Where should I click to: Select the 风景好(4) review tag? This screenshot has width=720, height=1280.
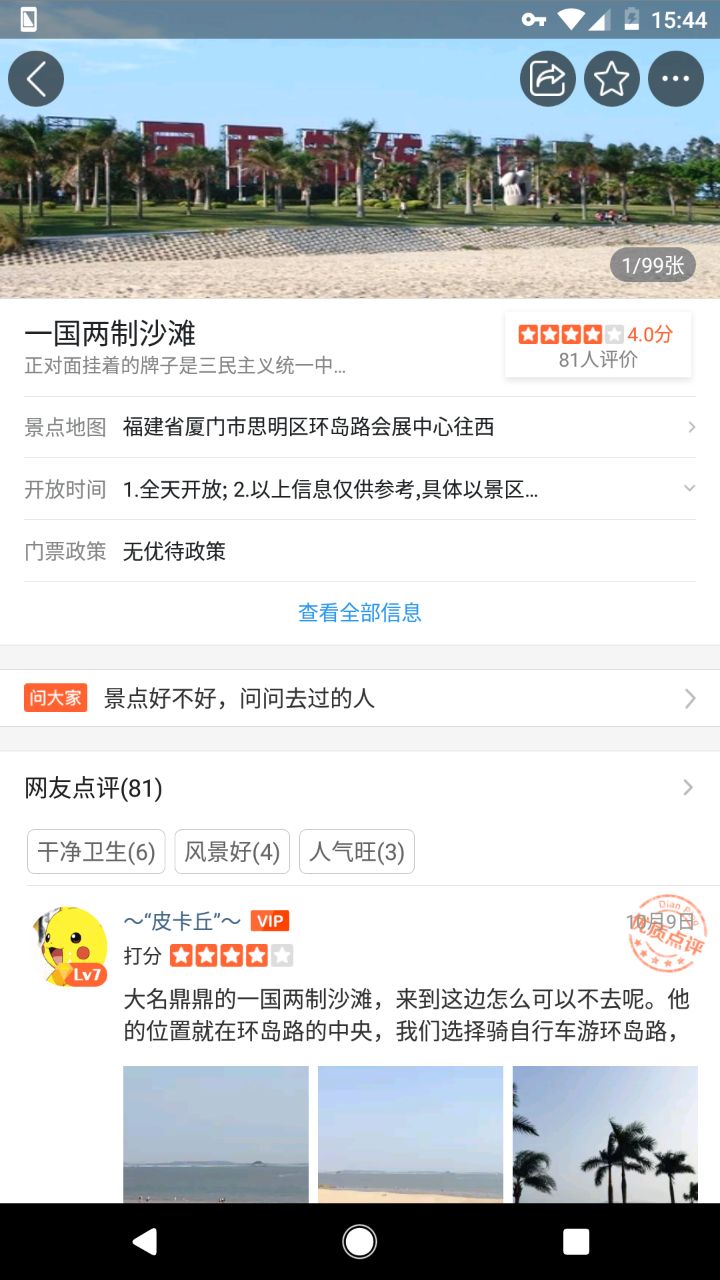pos(232,852)
